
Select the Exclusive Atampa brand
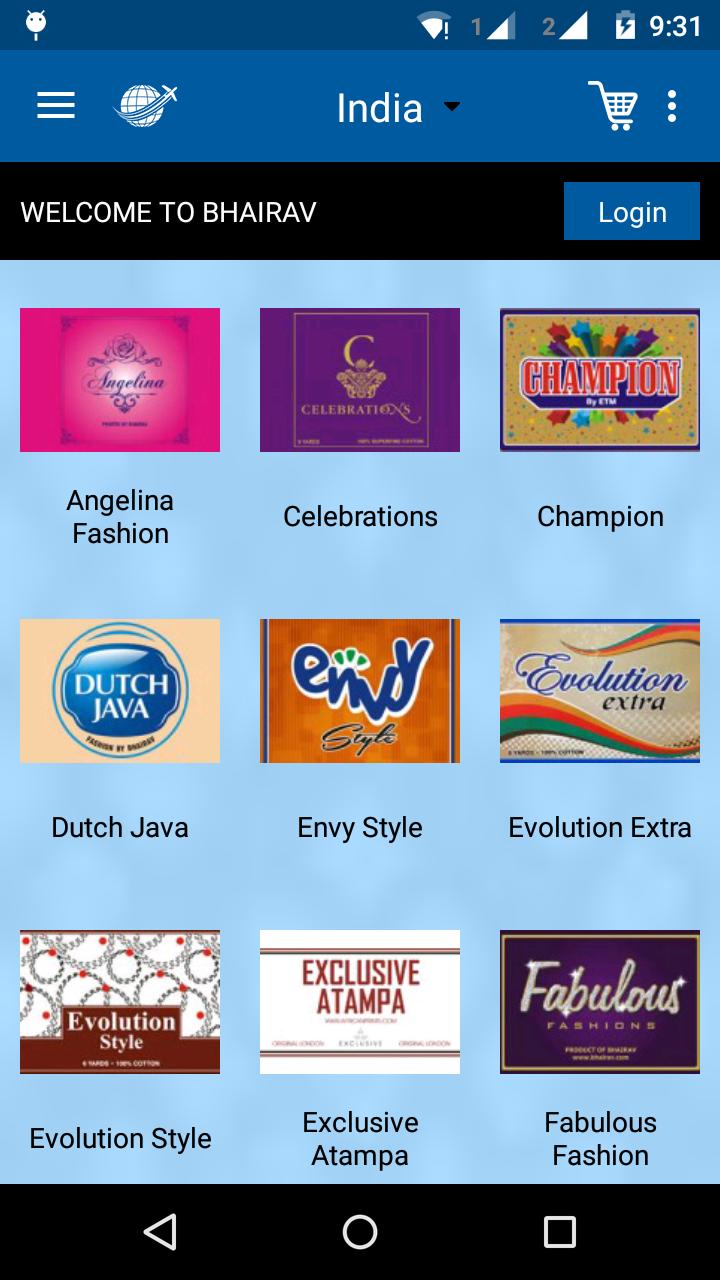360,1002
